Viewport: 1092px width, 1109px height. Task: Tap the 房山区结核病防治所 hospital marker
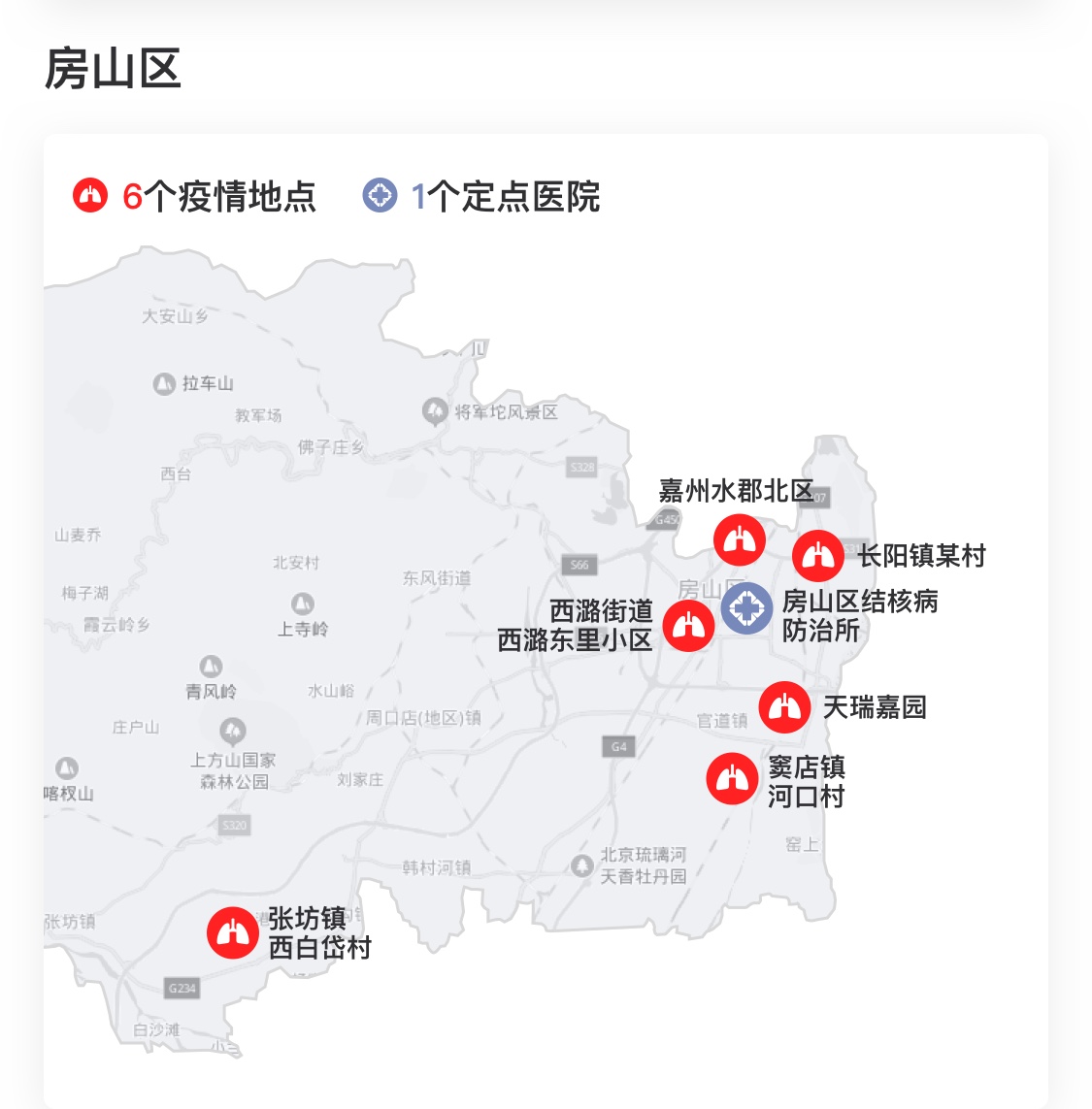point(745,608)
